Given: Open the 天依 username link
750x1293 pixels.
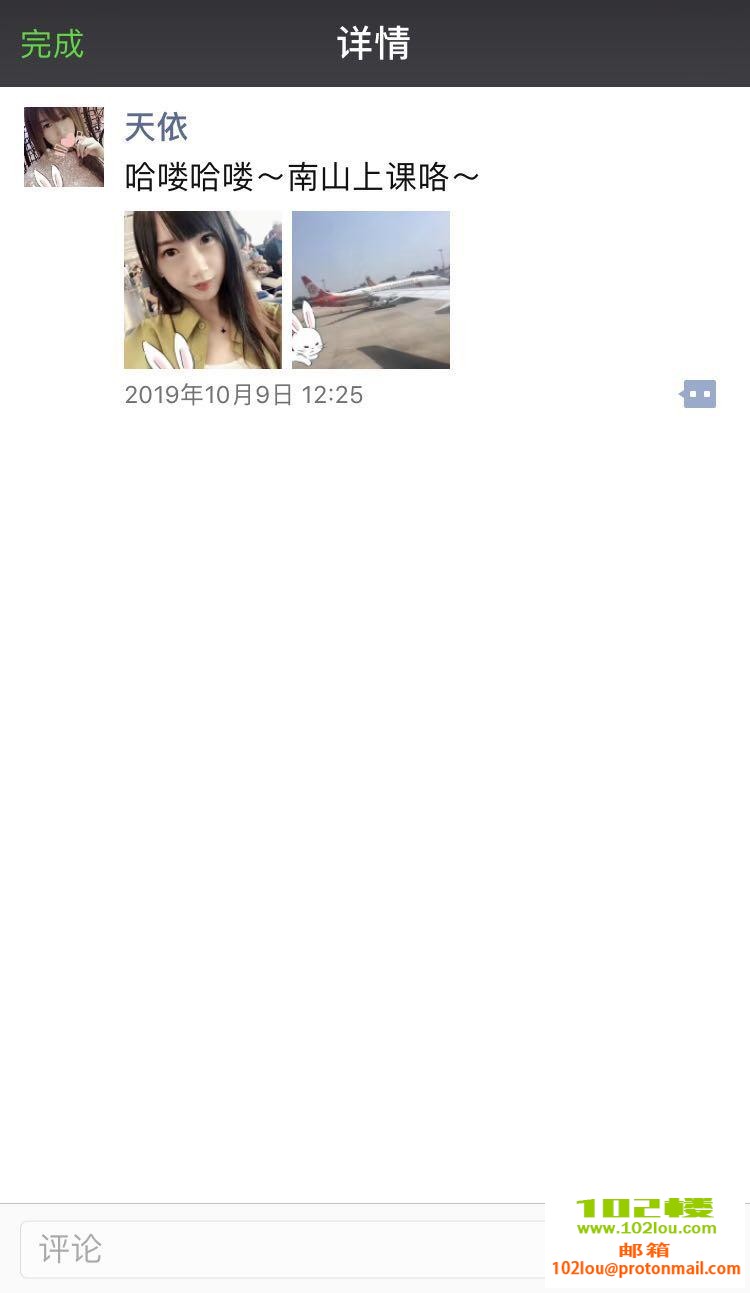Looking at the screenshot, I should click(x=156, y=127).
